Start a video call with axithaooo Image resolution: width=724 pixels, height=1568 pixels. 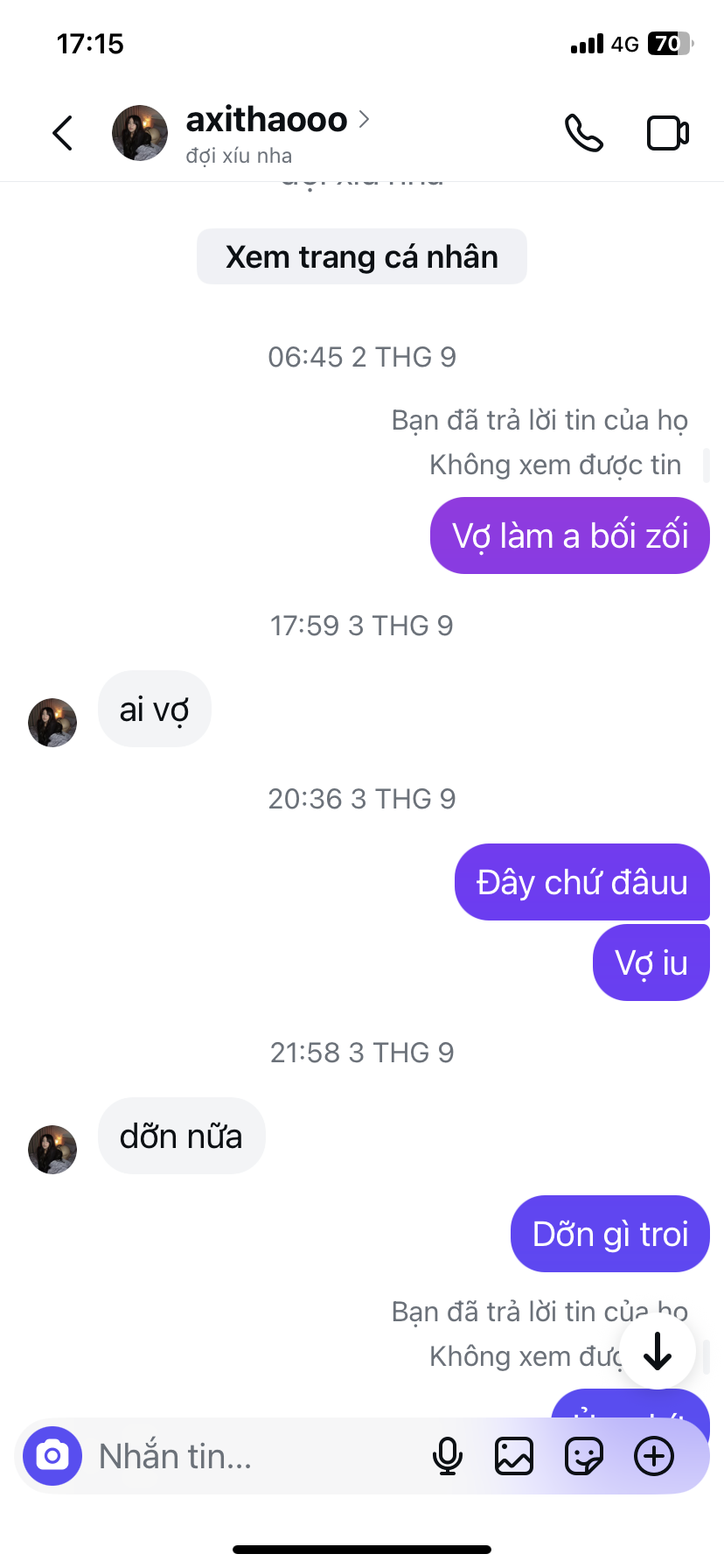click(x=667, y=133)
